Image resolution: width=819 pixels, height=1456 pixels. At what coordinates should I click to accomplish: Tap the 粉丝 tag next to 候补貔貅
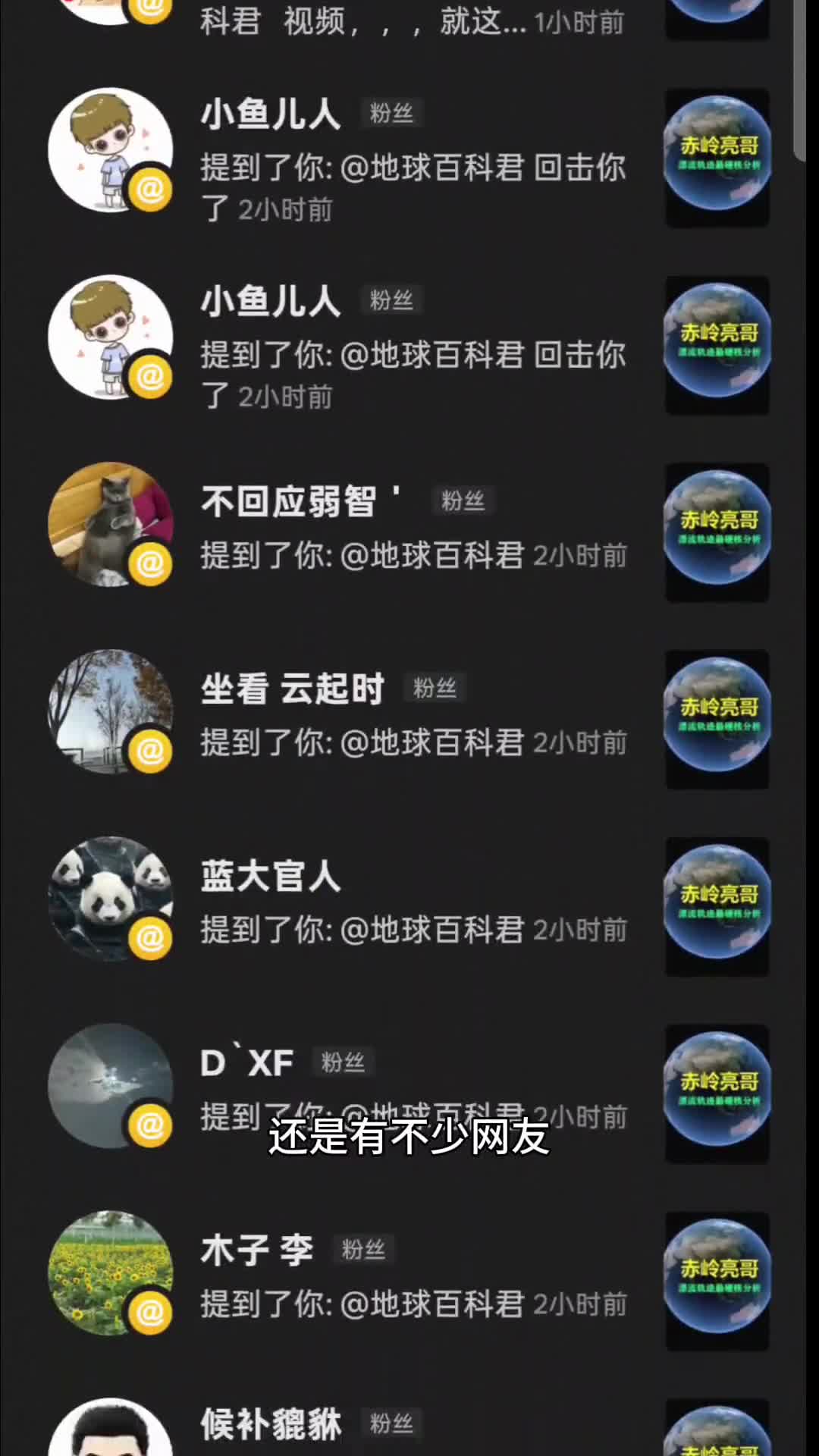[x=388, y=1424]
